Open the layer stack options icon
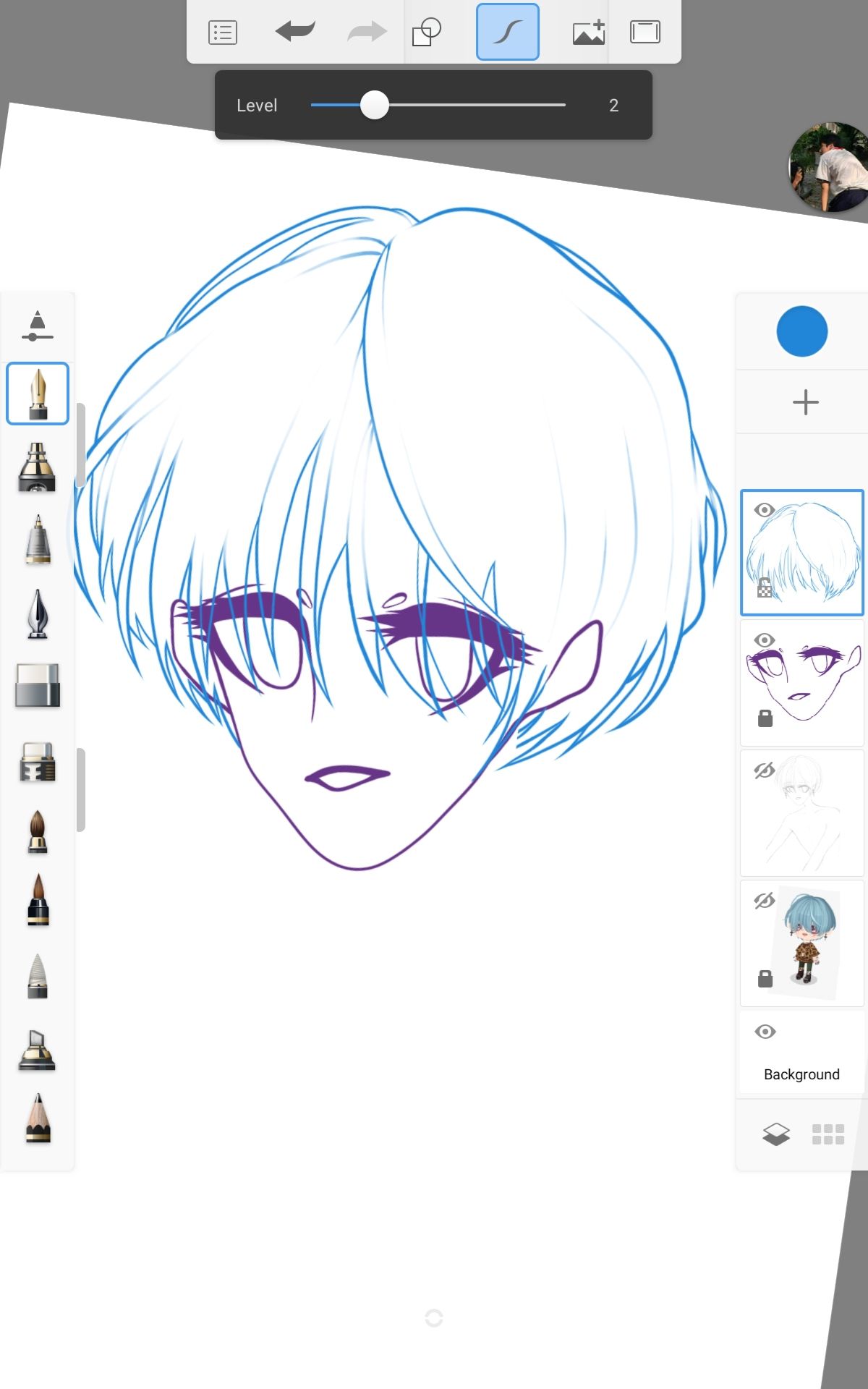868x1389 pixels. coord(776,1134)
